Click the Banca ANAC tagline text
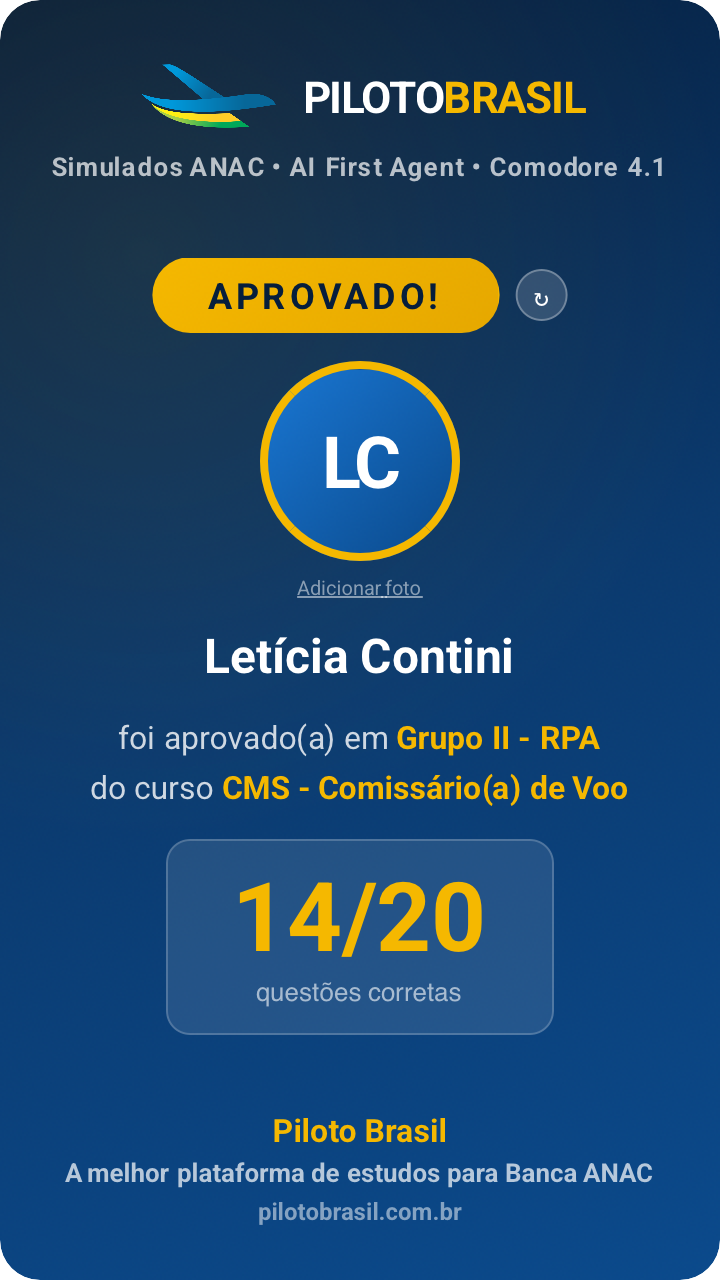Image resolution: width=720 pixels, height=1280 pixels. [x=360, y=1173]
